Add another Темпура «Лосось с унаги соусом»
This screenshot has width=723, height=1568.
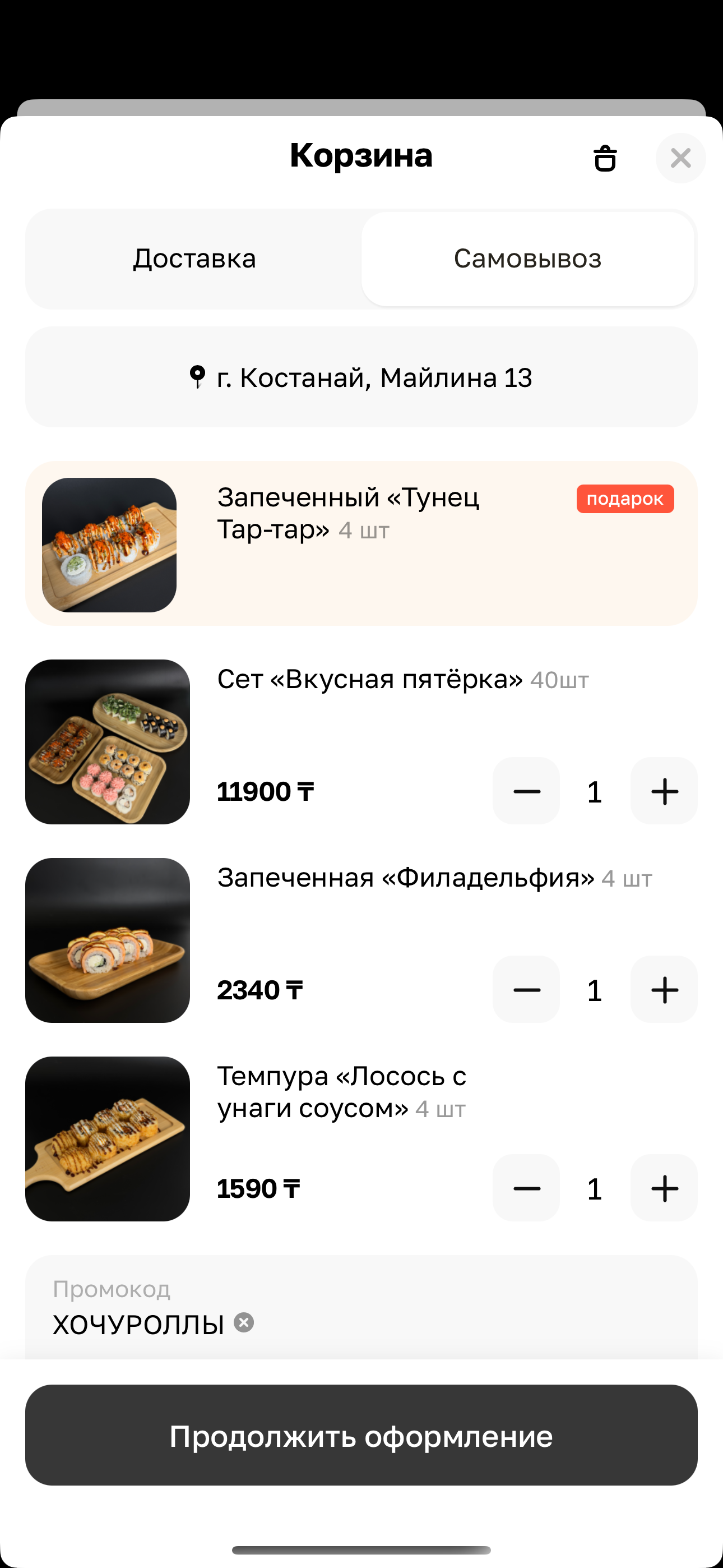click(x=664, y=1188)
